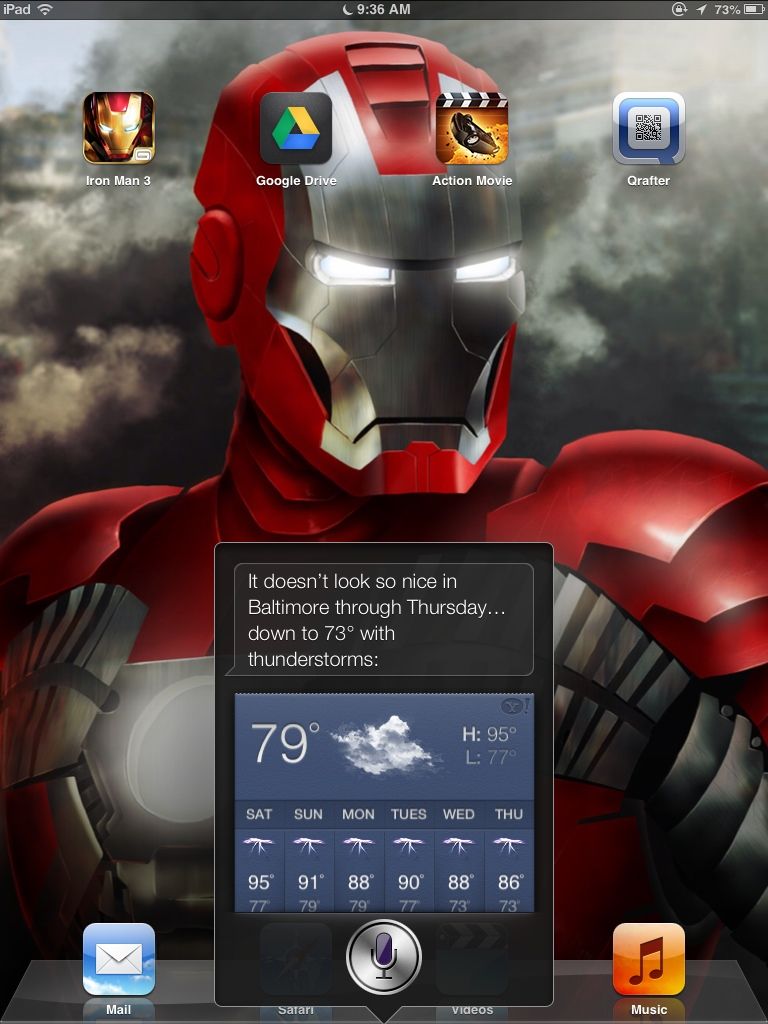Open Mail from the dock
The height and width of the screenshot is (1024, 768).
tap(119, 959)
